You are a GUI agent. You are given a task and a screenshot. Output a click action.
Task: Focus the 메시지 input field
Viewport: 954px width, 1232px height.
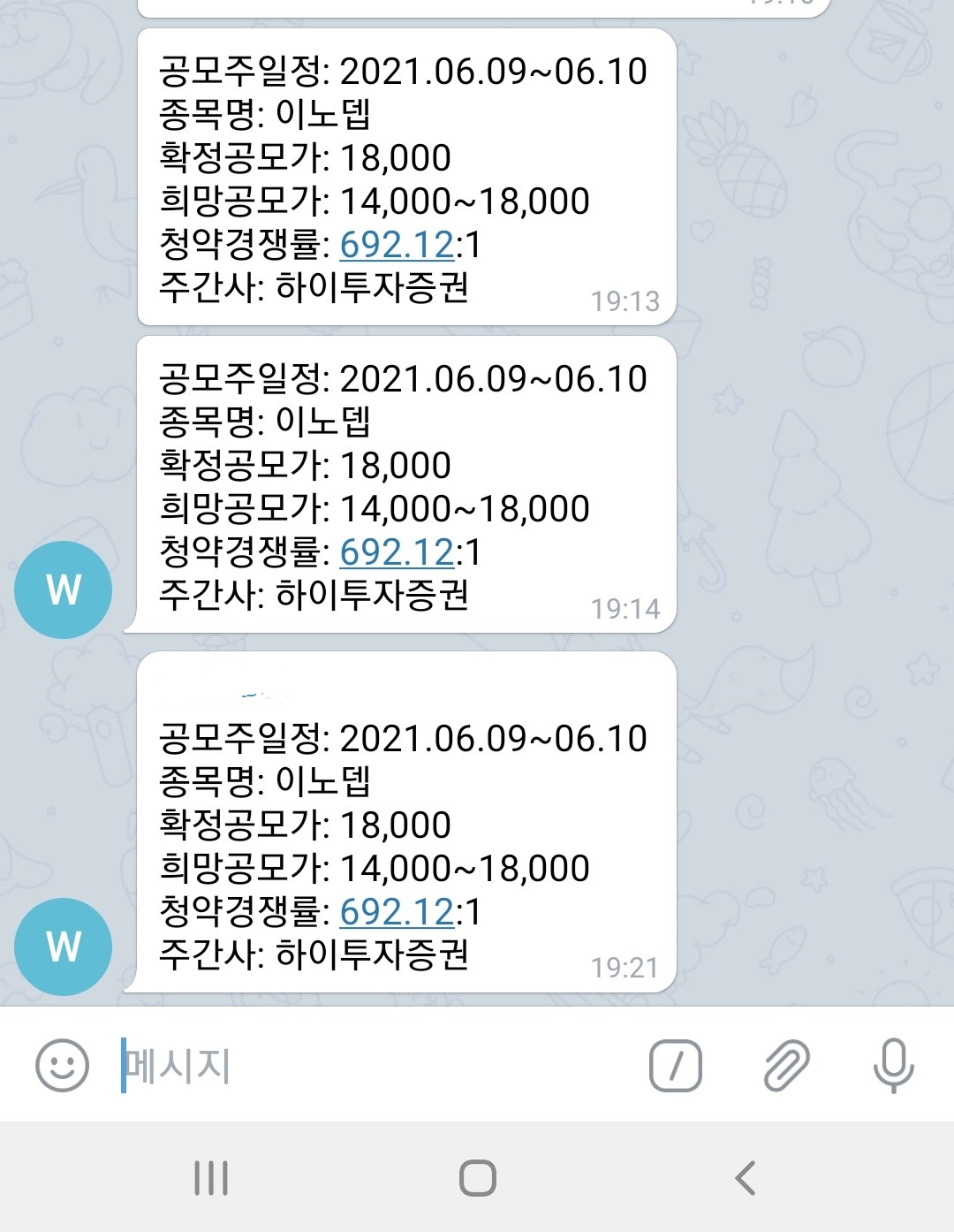point(371,1065)
